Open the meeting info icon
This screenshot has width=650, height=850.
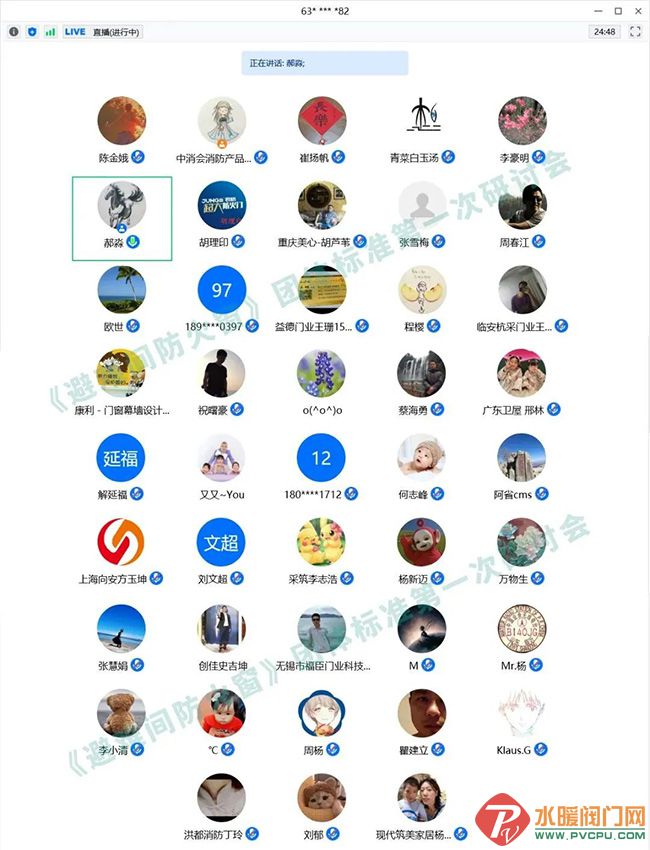point(14,32)
